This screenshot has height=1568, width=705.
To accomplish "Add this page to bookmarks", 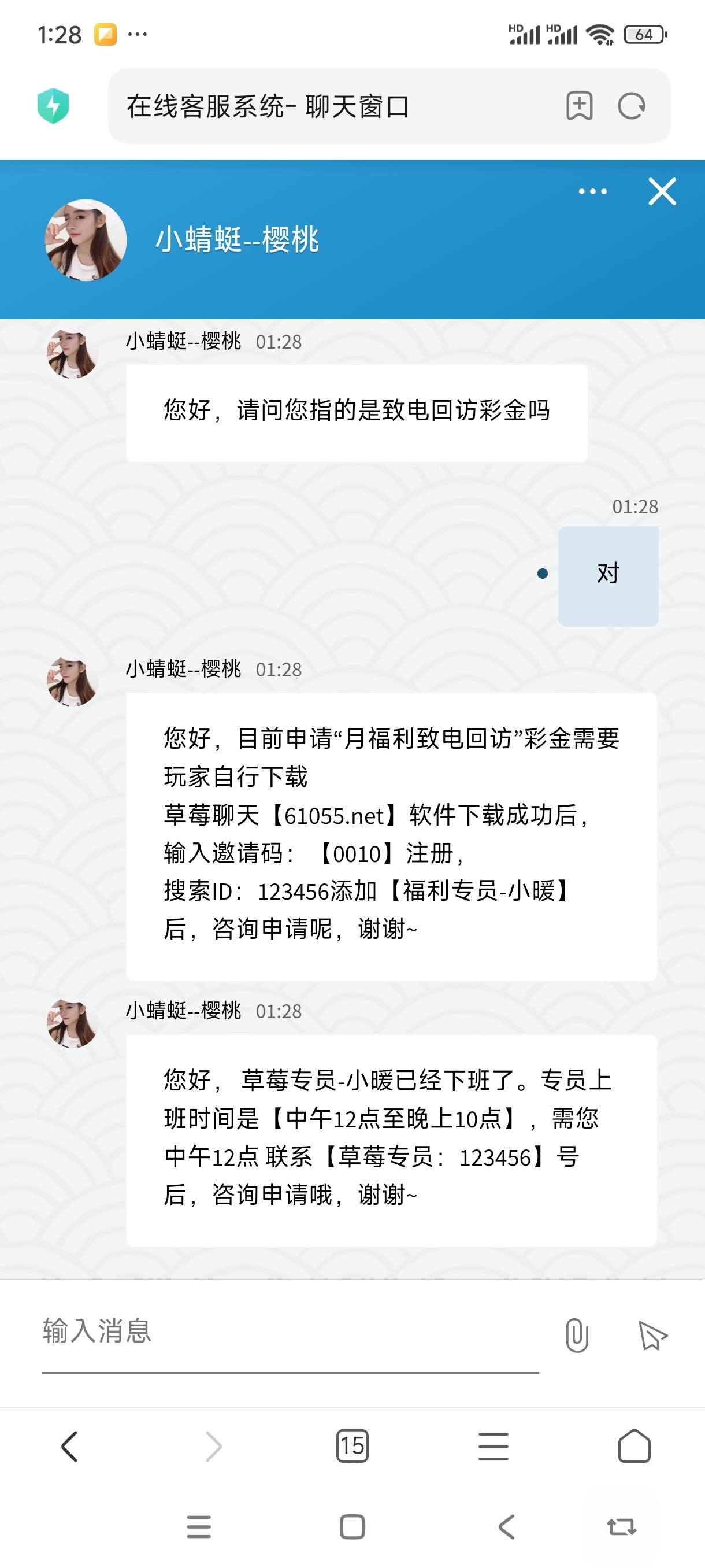I will [x=579, y=106].
